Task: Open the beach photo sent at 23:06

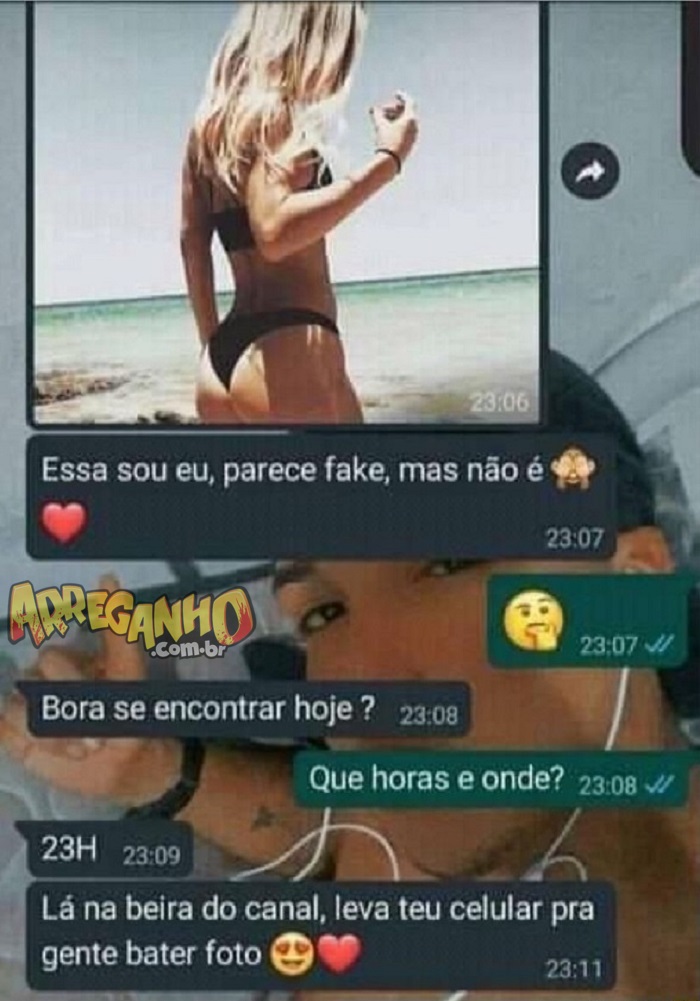Action: [x=286, y=213]
